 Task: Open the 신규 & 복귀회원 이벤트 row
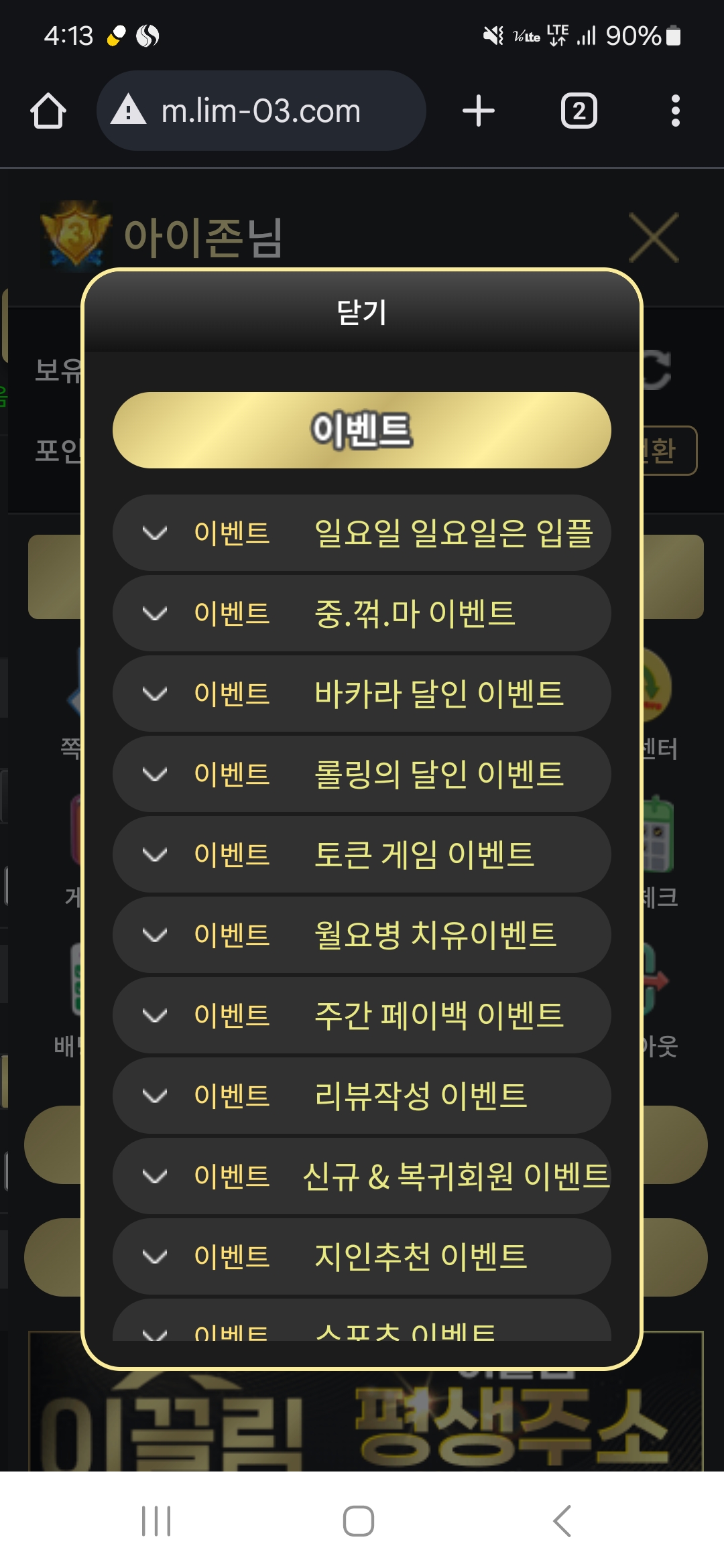pyautogui.click(x=362, y=1176)
